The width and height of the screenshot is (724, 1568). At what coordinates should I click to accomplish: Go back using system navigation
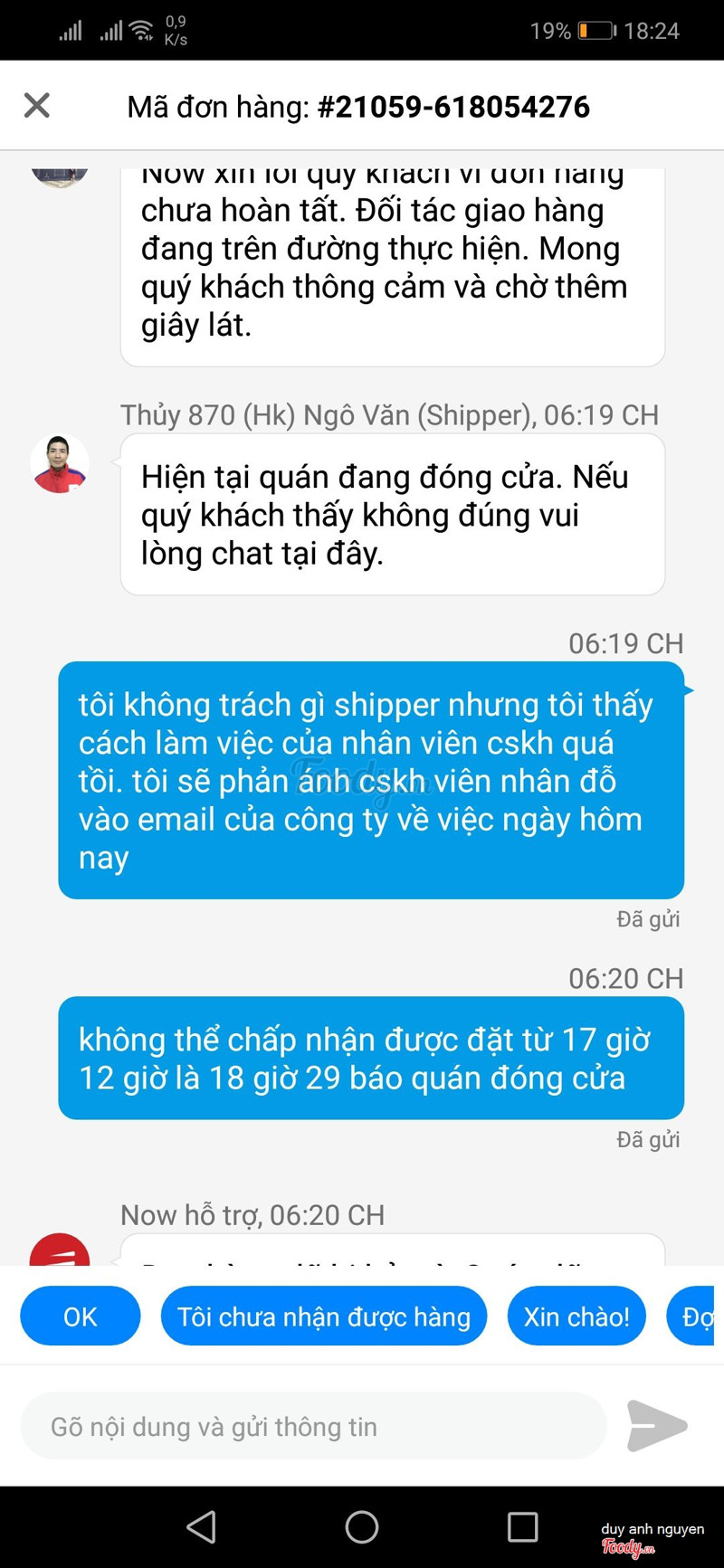point(201,1527)
